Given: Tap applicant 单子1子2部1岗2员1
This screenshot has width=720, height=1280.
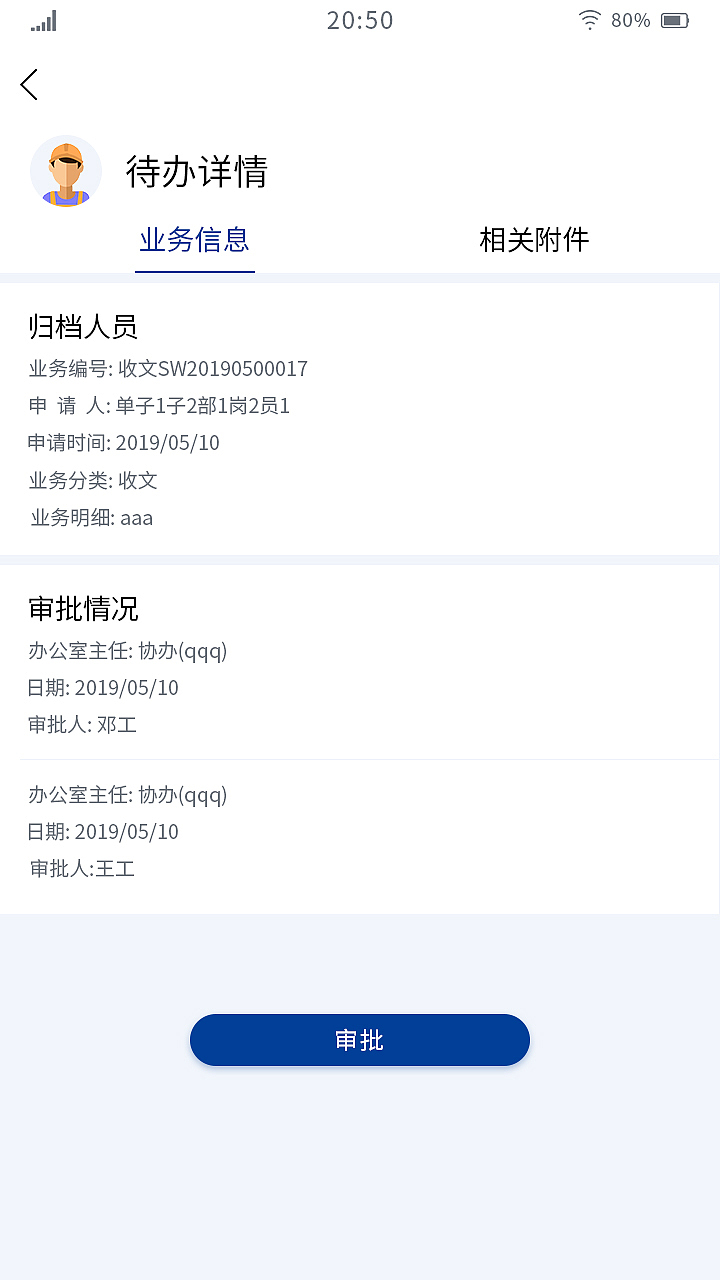Looking at the screenshot, I should (160, 406).
